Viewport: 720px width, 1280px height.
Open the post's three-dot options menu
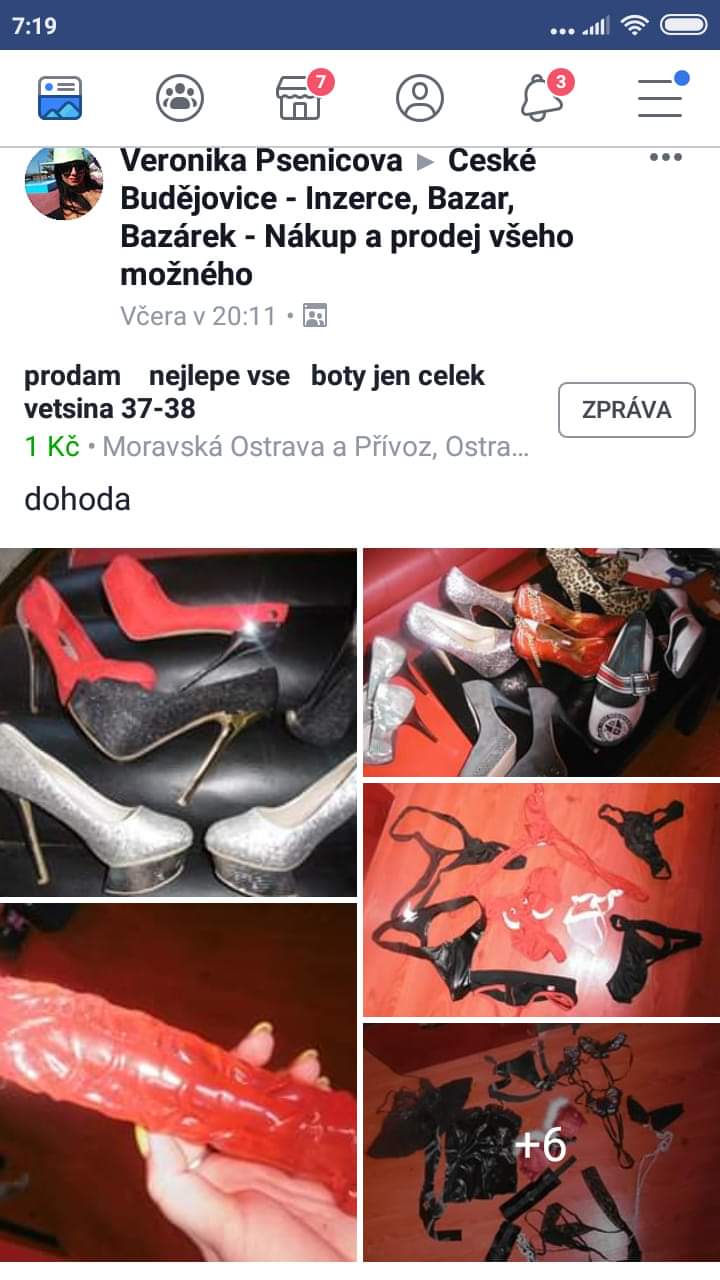pos(665,158)
